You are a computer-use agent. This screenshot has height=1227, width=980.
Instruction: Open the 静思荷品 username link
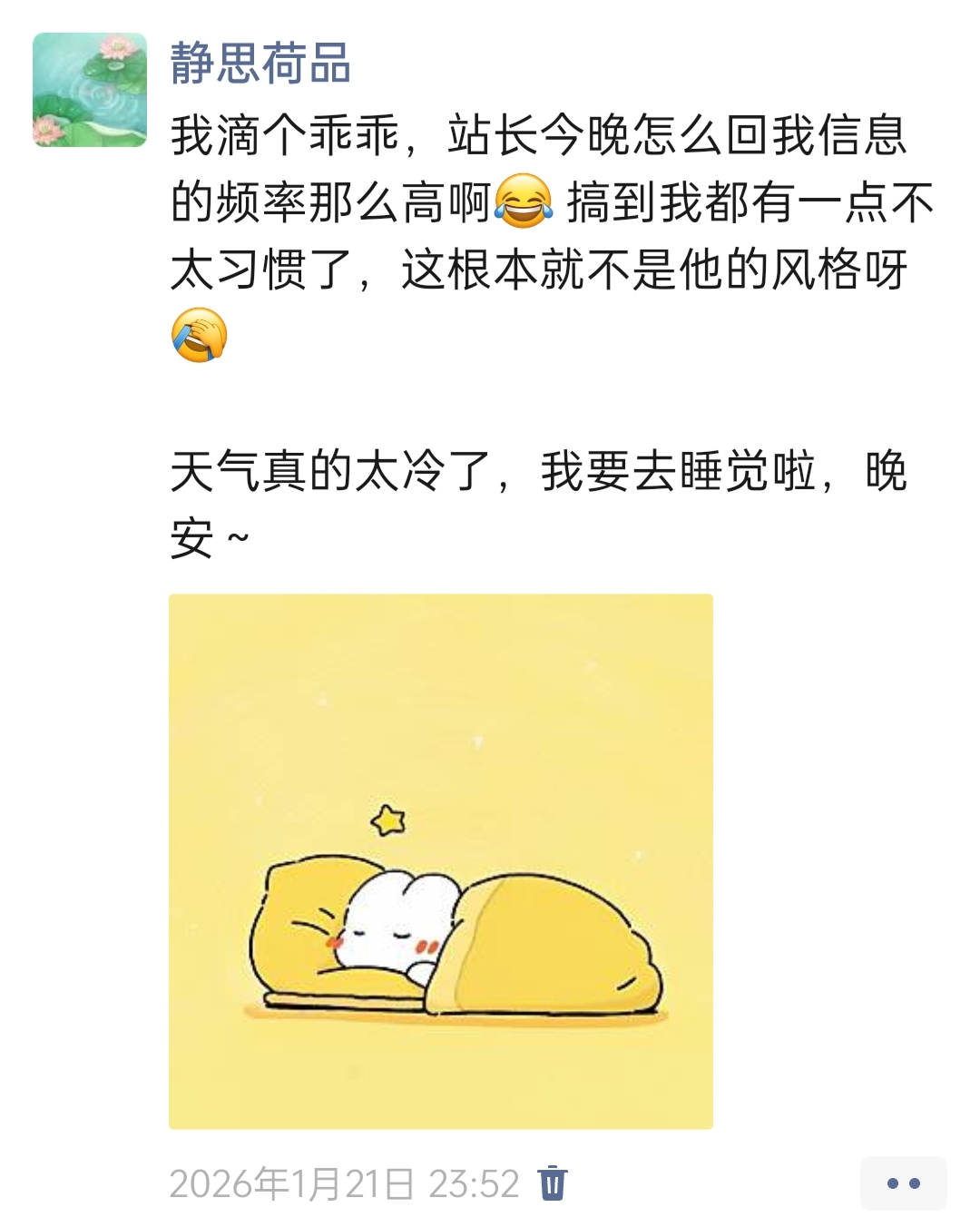point(260,64)
